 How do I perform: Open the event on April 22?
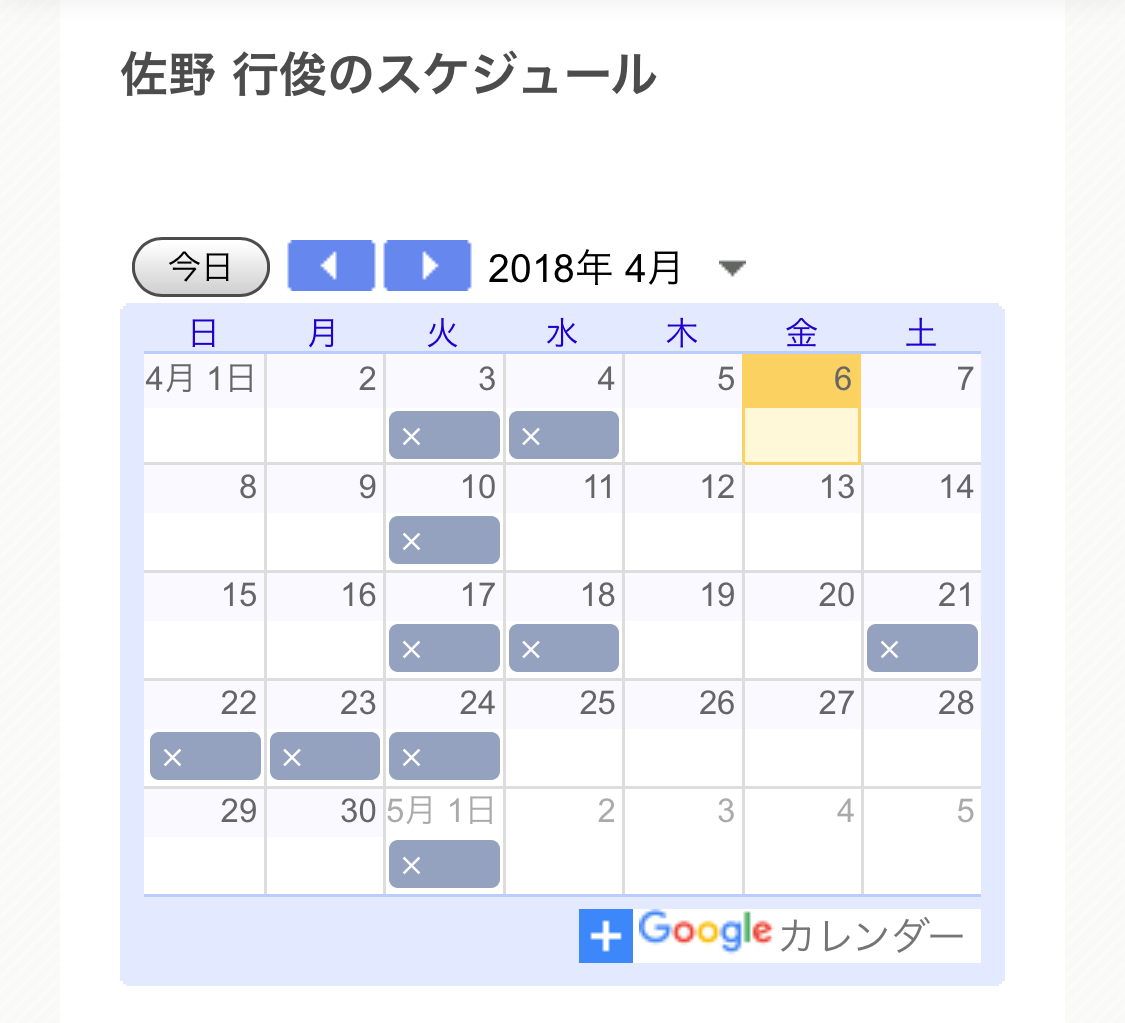pos(205,756)
